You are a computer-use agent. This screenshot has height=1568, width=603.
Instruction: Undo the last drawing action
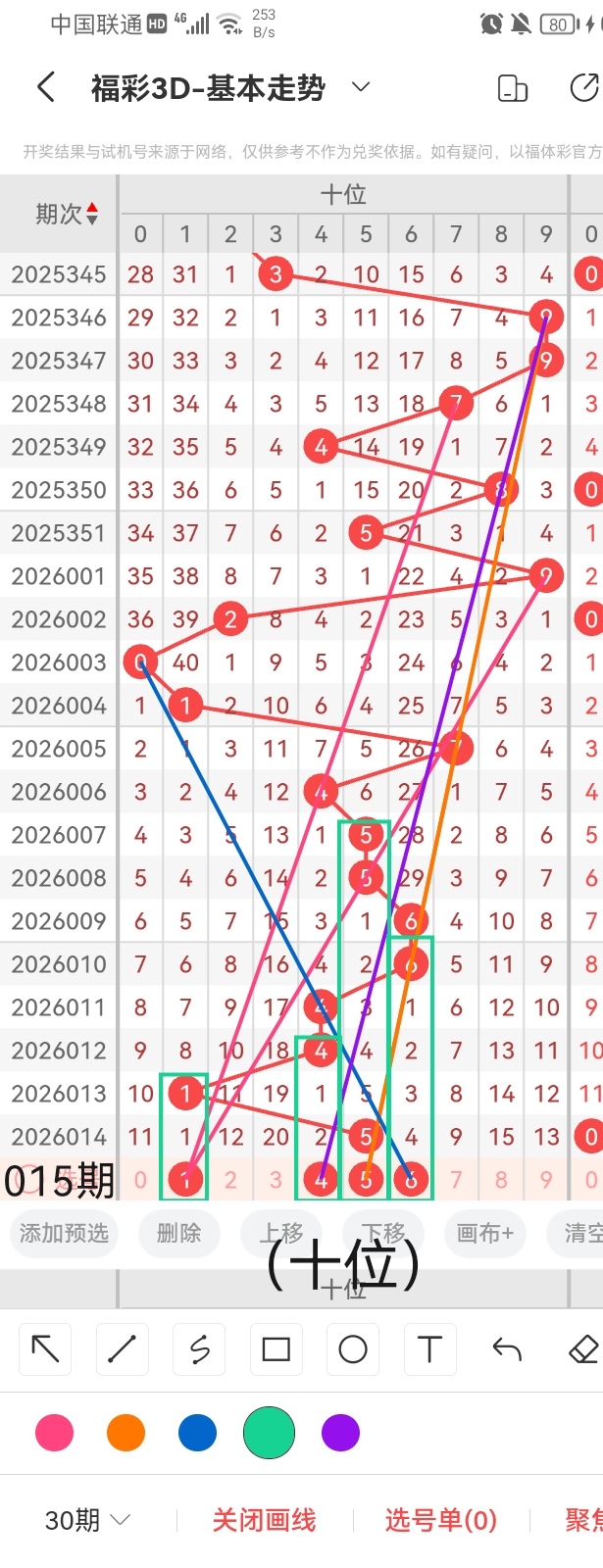pos(506,1349)
